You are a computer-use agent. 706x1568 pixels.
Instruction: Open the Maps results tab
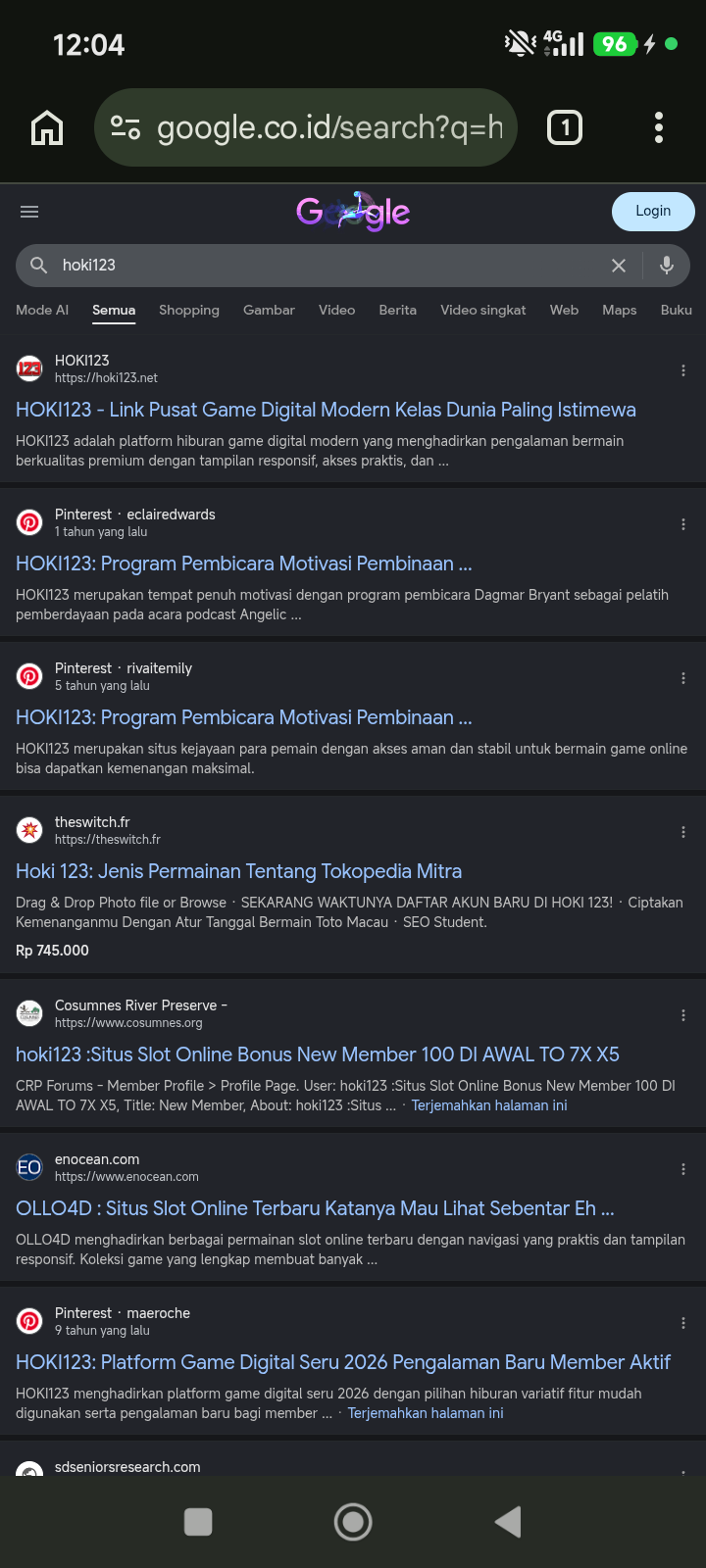(x=620, y=310)
